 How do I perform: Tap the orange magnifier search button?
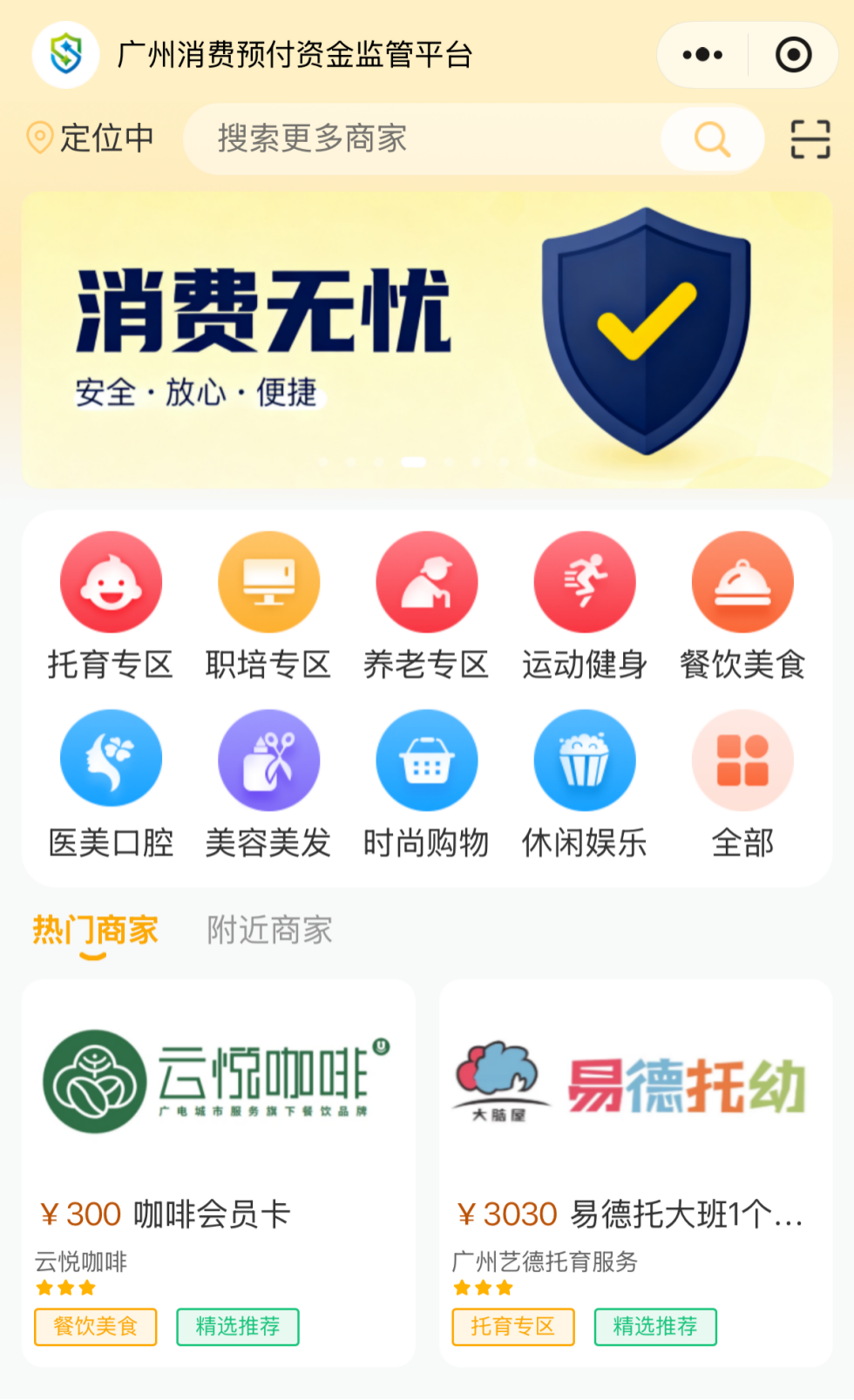tap(712, 139)
